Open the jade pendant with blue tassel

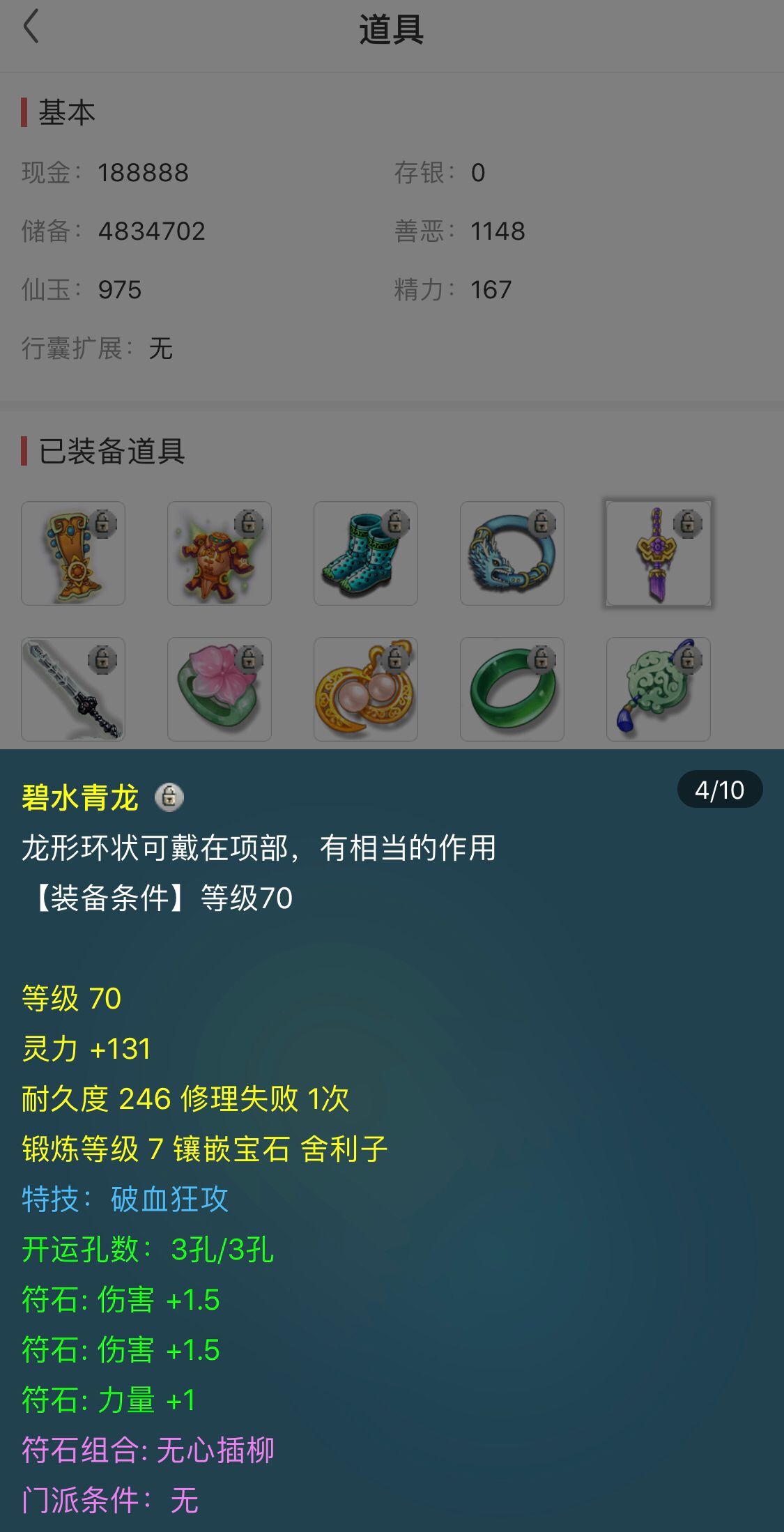click(x=659, y=689)
